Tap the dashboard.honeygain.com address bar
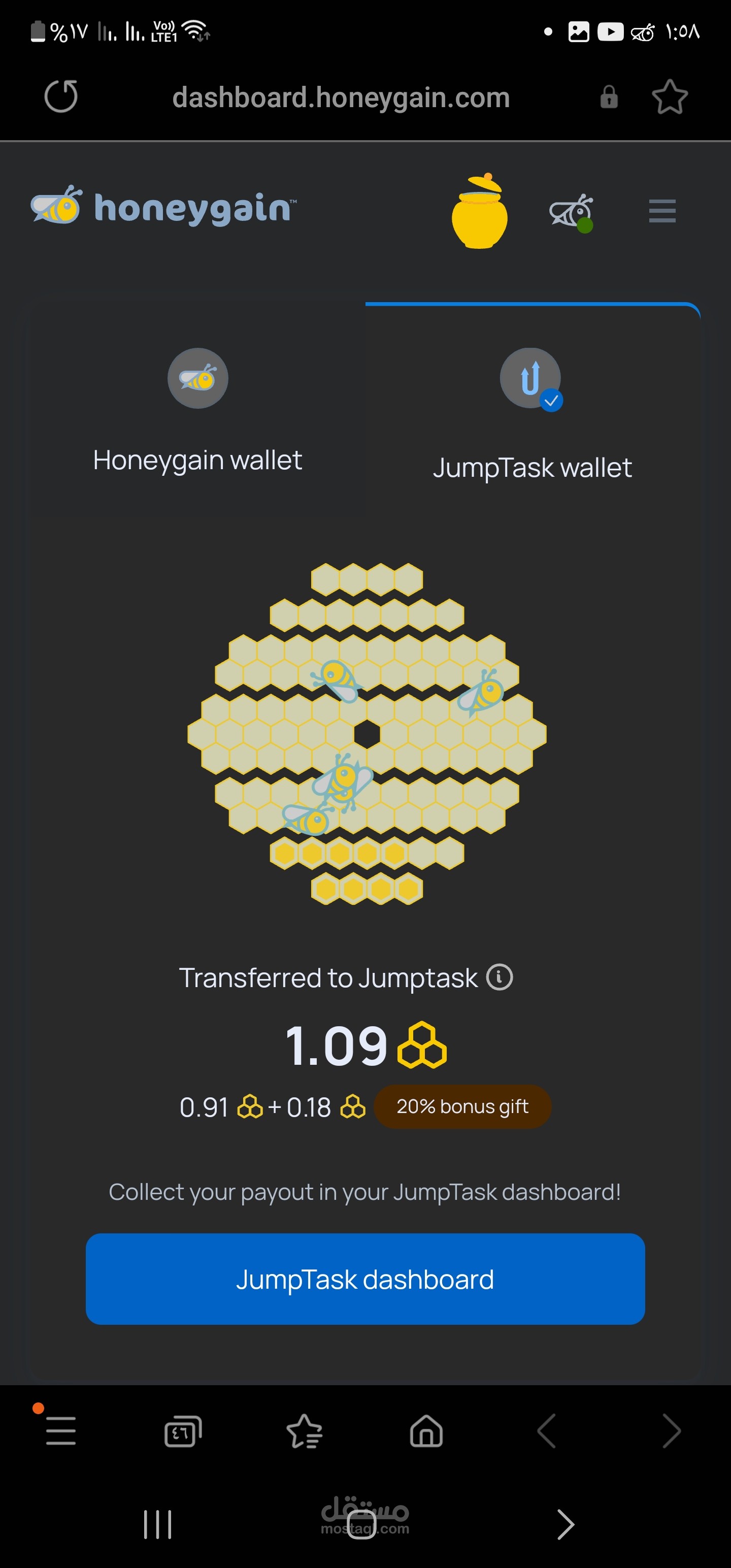Image resolution: width=731 pixels, height=1568 pixels. (x=341, y=97)
